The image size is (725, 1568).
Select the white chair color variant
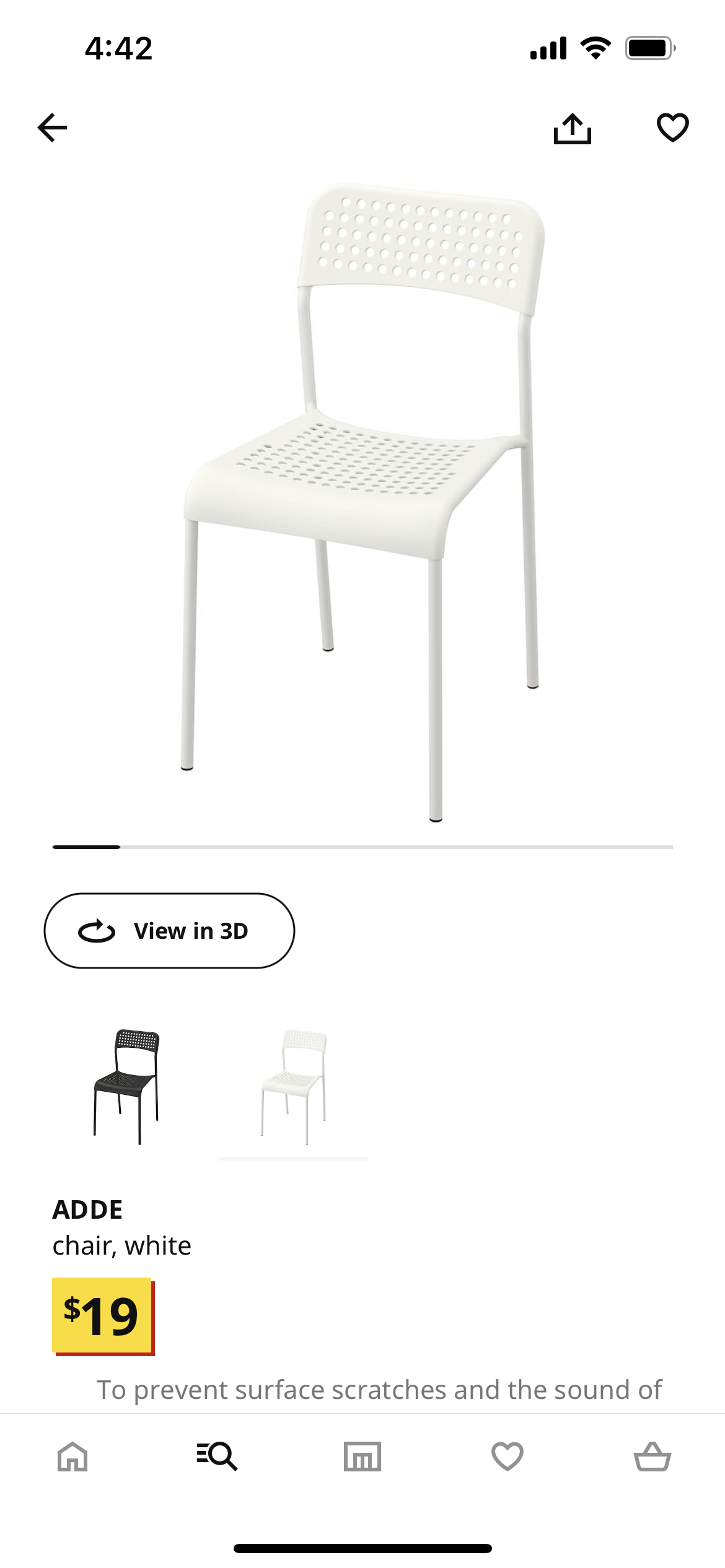[294, 1087]
